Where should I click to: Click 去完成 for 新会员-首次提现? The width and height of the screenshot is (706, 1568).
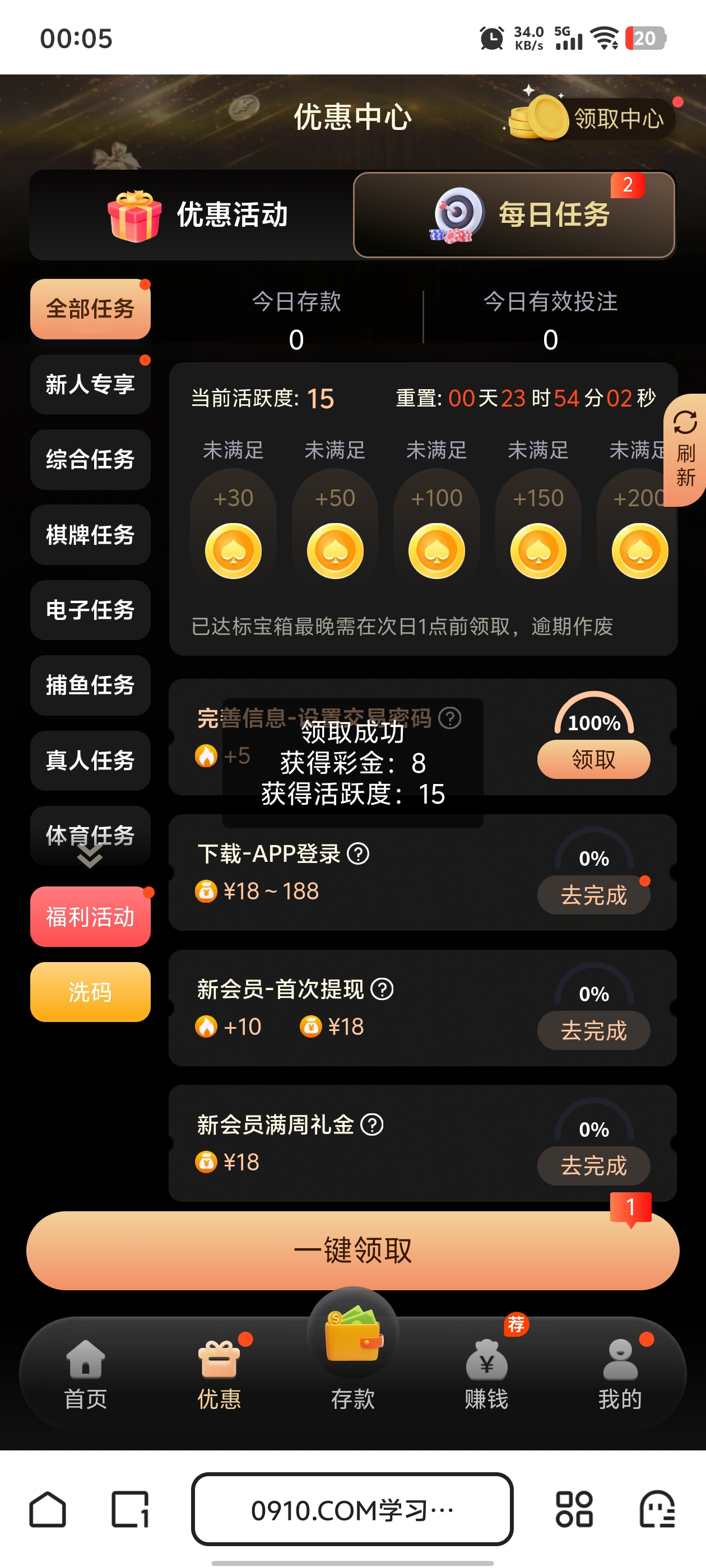coord(593,1030)
